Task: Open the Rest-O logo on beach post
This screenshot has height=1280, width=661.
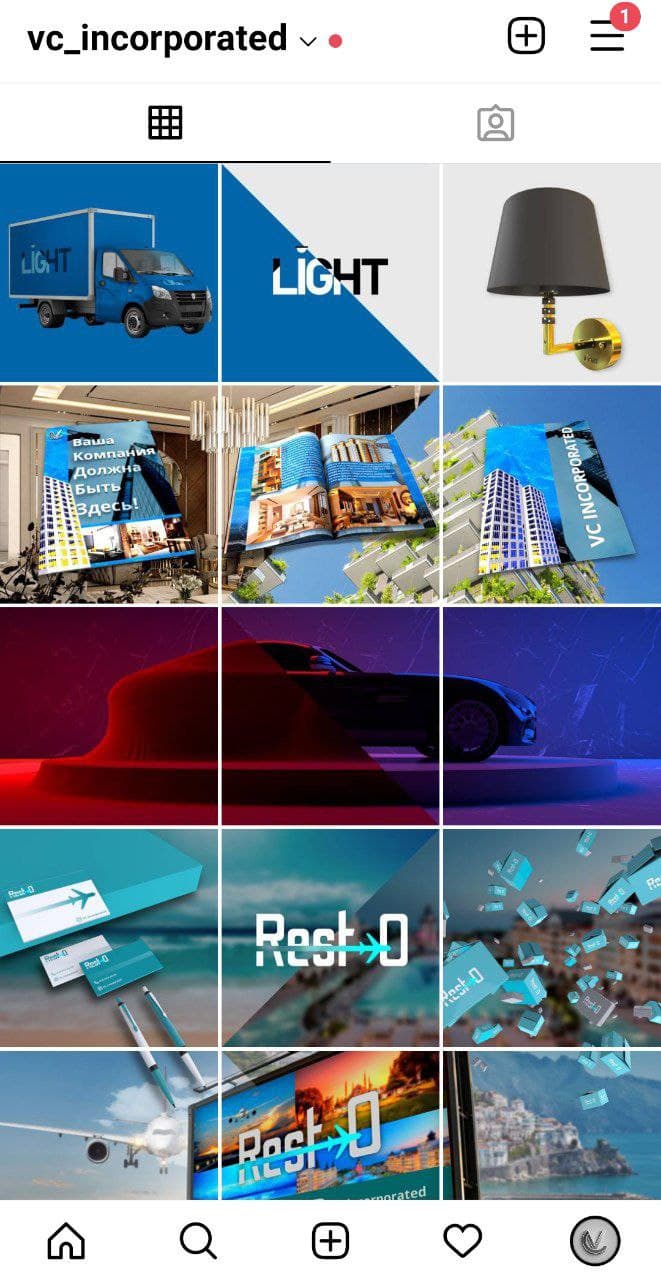Action: click(x=330, y=937)
